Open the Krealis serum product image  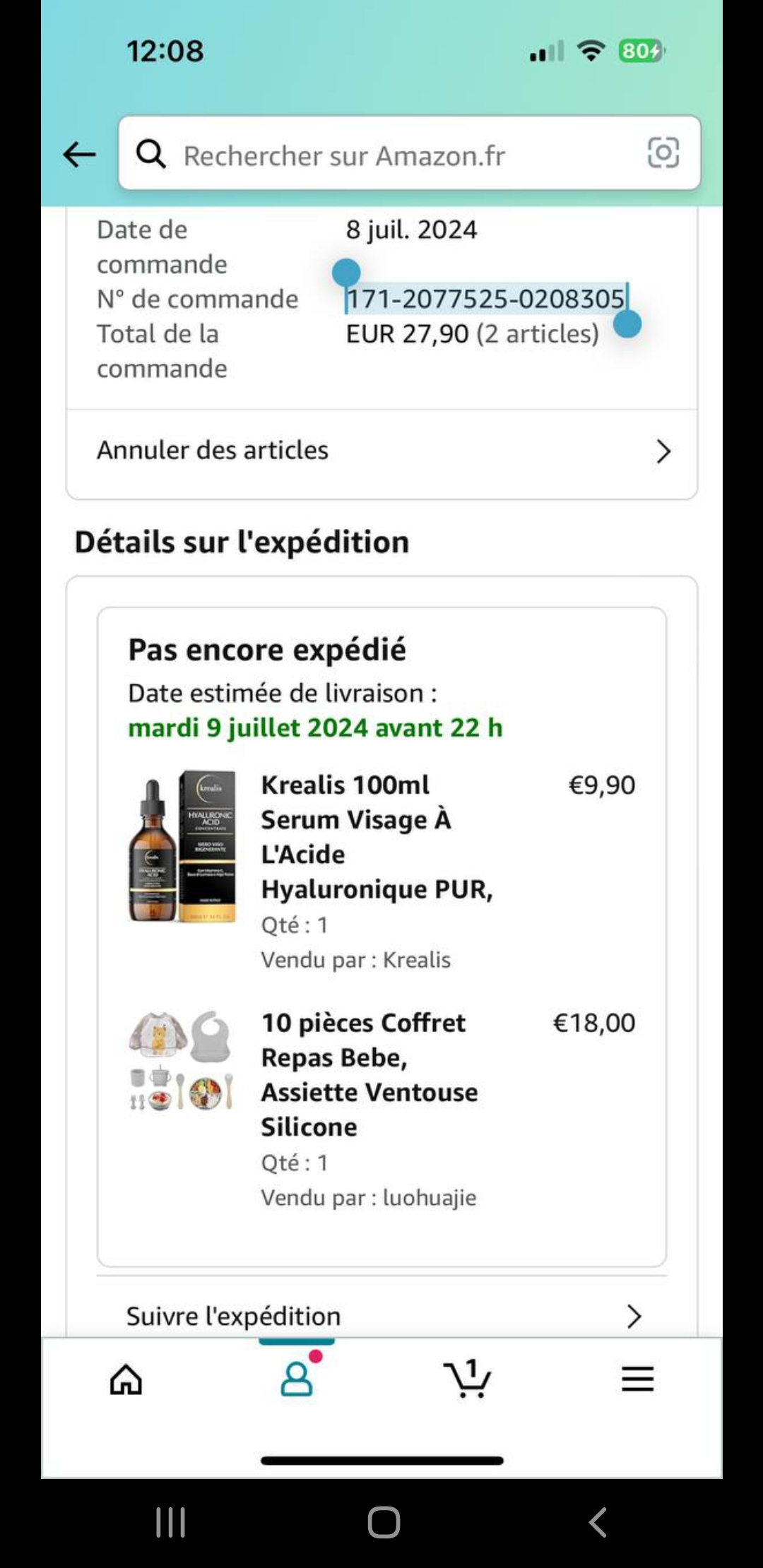[182, 845]
